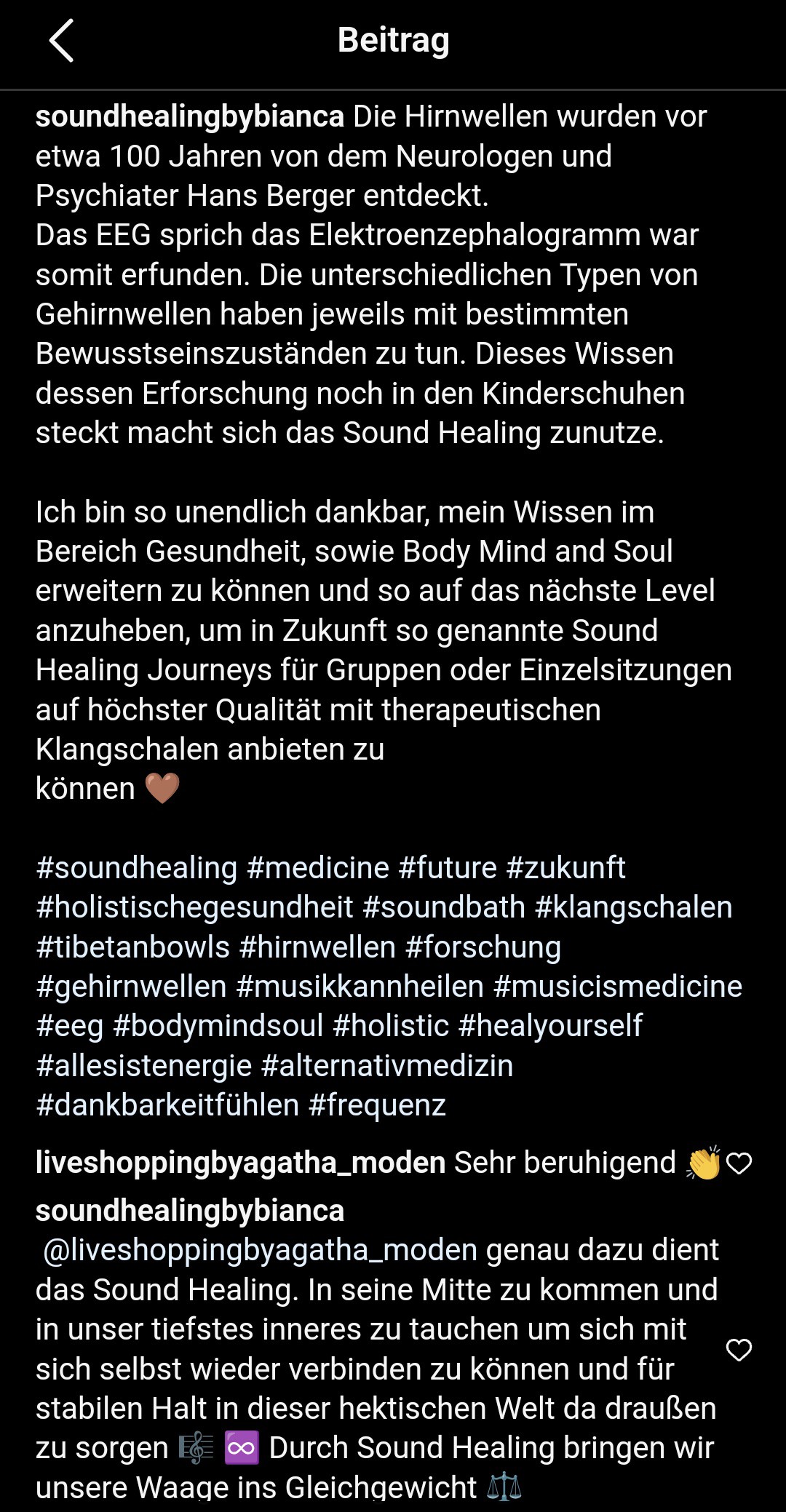Open the #allesistenergie hashtag
786x1512 pixels.
pos(144,1065)
